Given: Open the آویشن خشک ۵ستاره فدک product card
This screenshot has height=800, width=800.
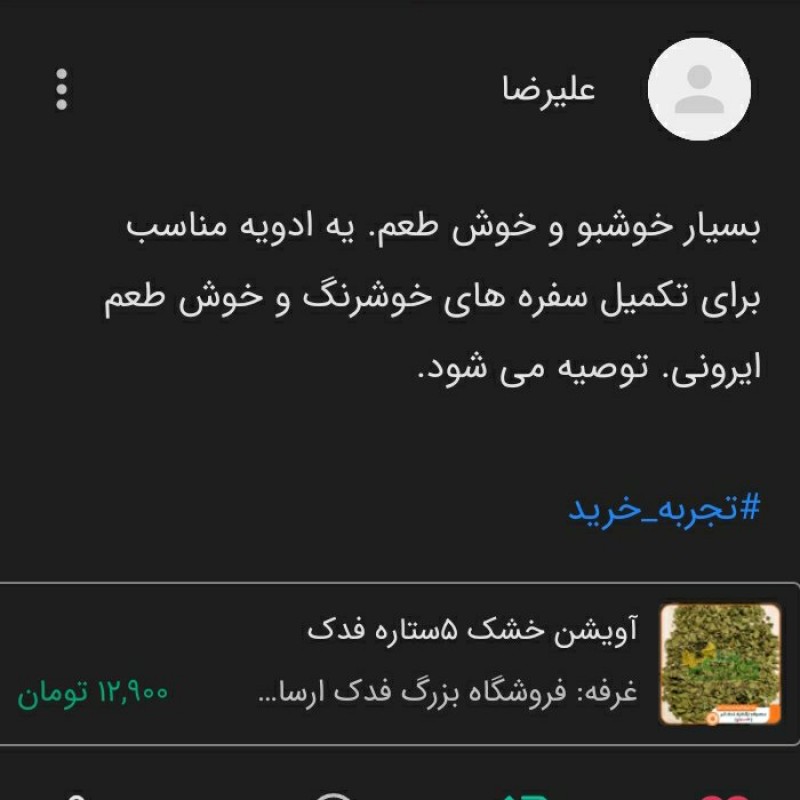Looking at the screenshot, I should [400, 663].
